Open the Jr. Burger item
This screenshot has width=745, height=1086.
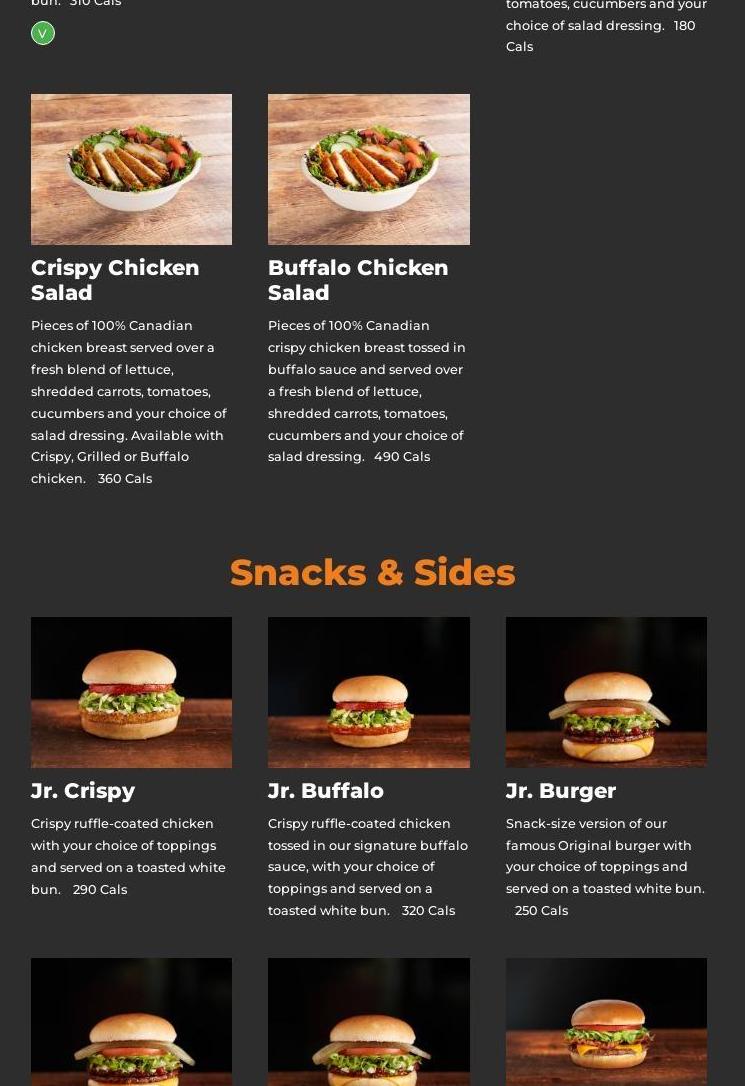605,692
